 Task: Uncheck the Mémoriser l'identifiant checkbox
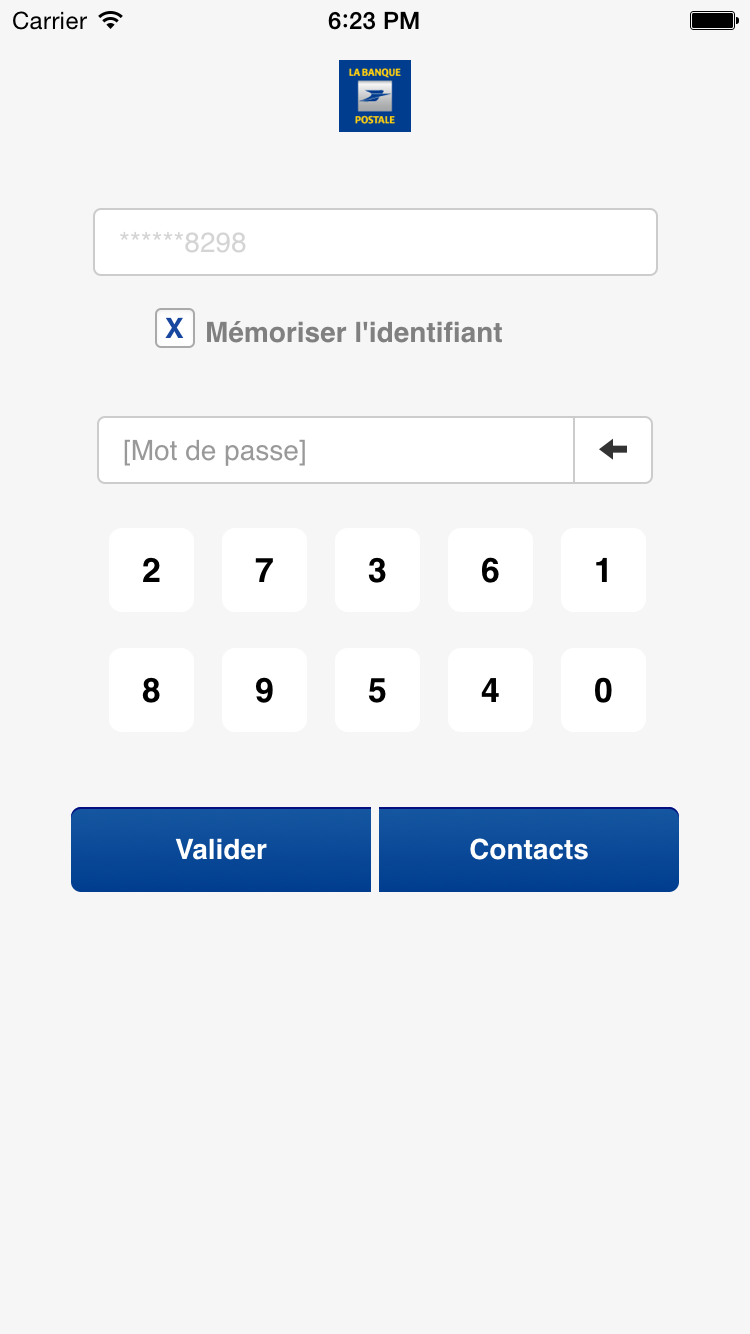click(175, 328)
